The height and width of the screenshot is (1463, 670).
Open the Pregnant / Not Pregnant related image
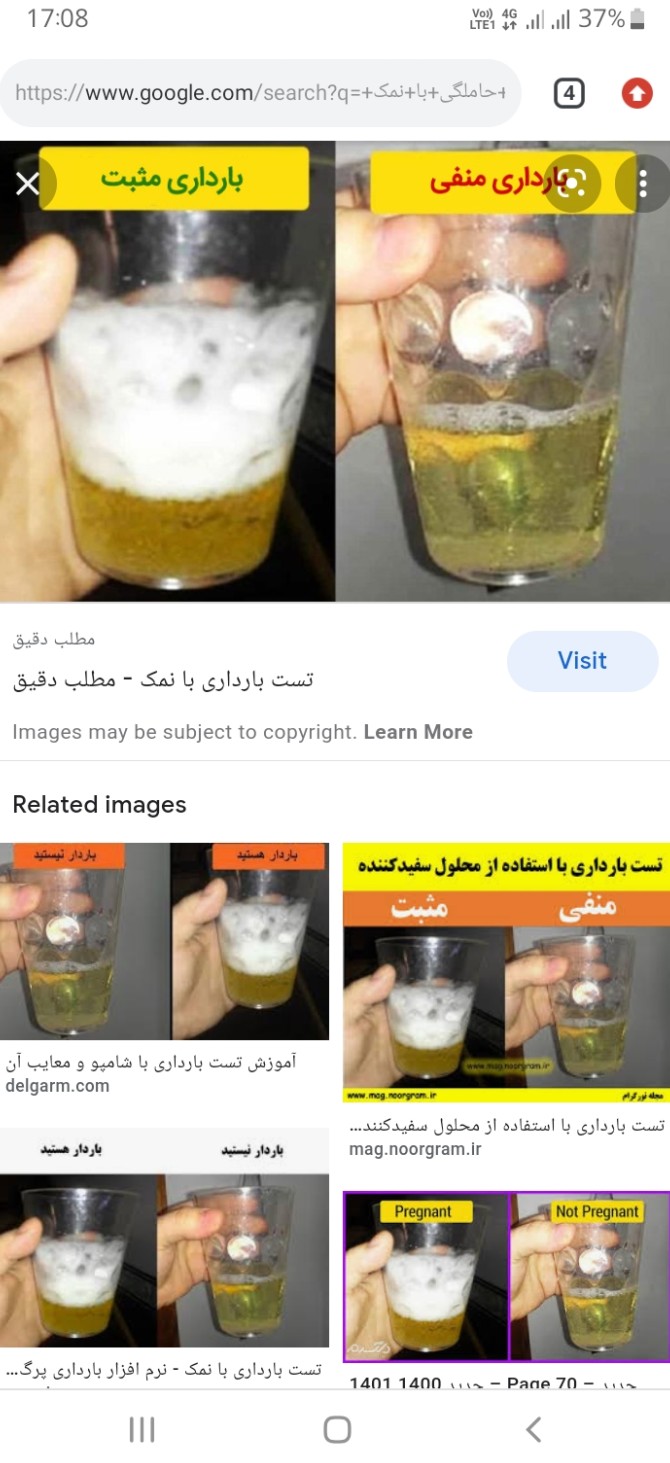tap(506, 1277)
